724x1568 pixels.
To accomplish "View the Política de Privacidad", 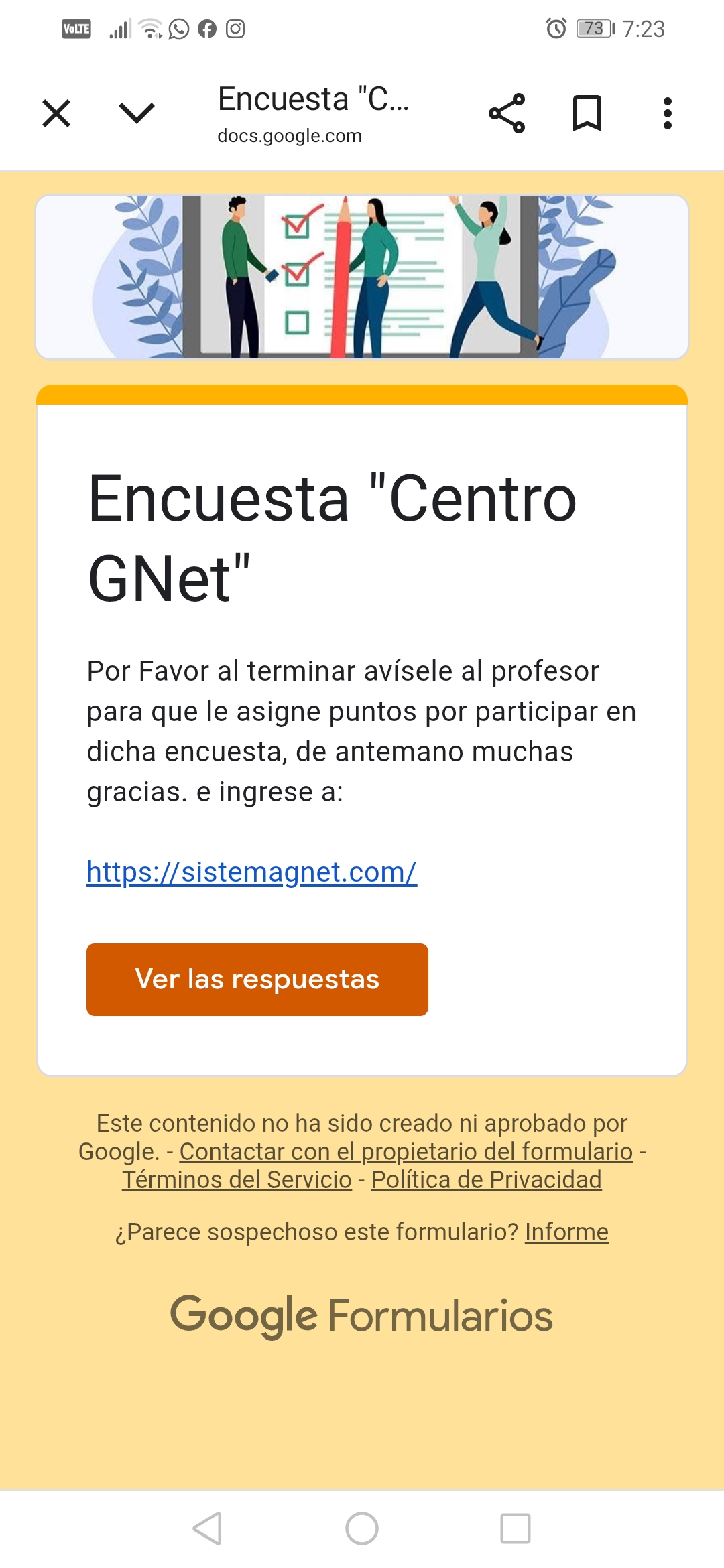I will (x=486, y=1179).
